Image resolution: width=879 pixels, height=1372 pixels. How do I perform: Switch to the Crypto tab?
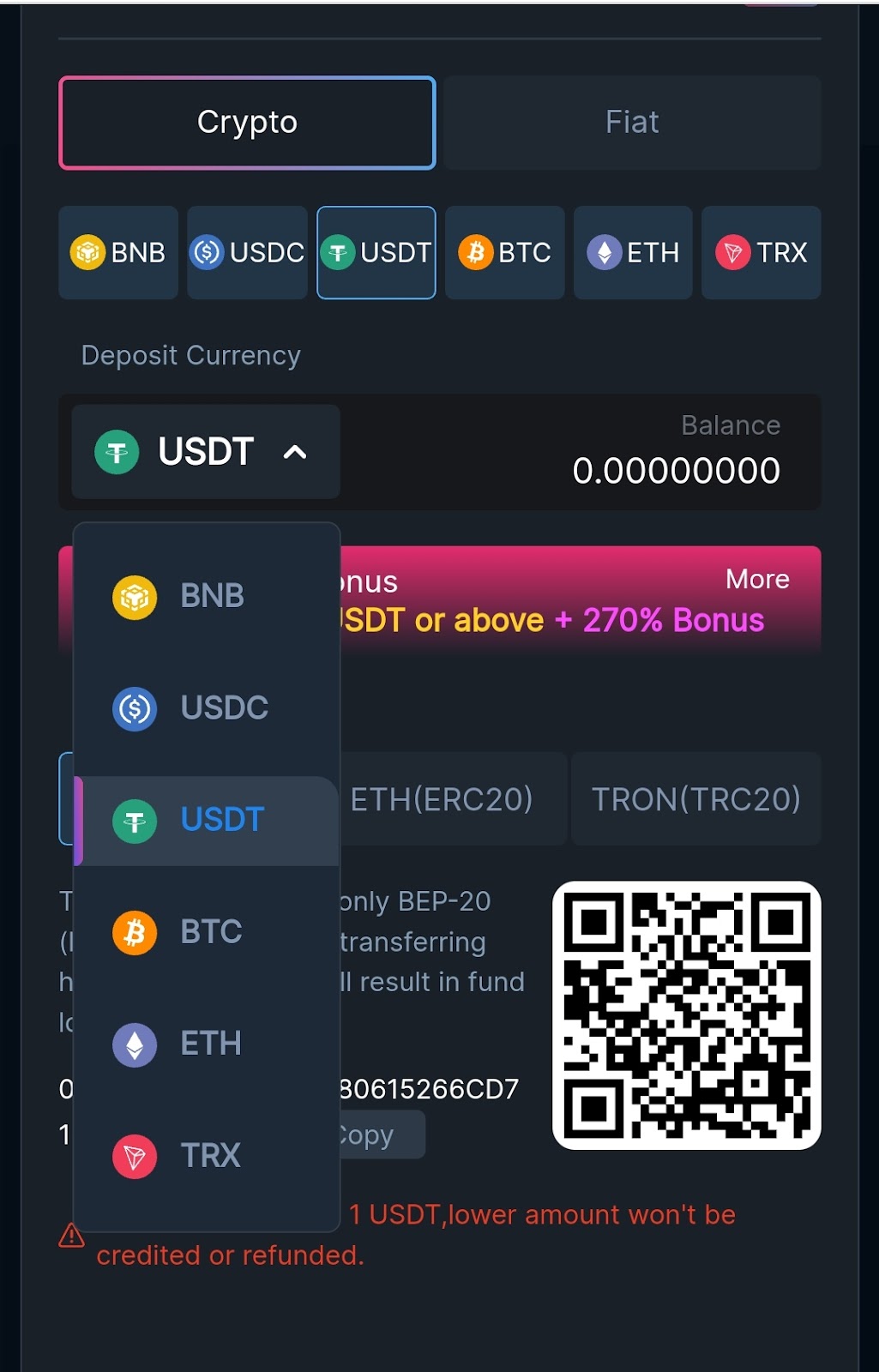[247, 123]
